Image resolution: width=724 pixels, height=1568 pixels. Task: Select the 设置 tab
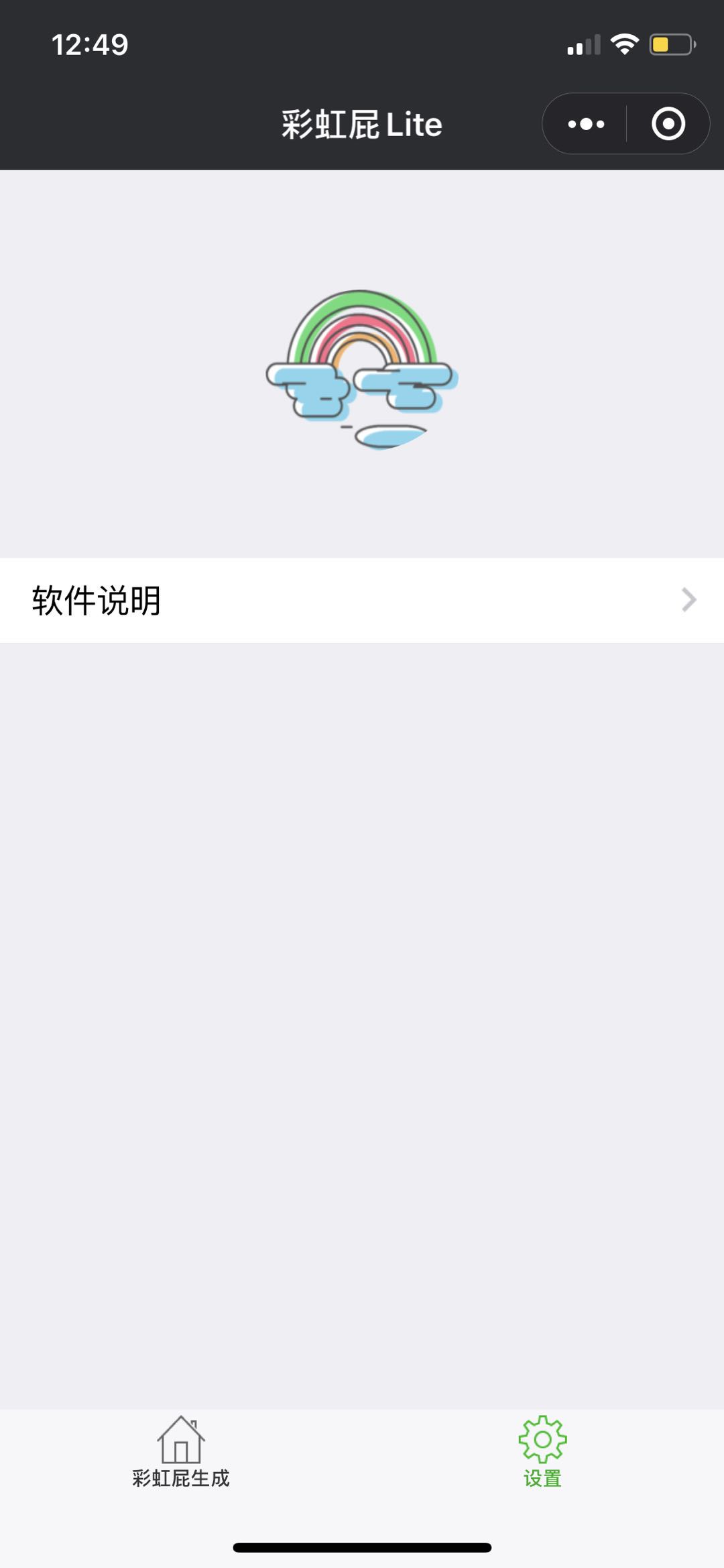pyautogui.click(x=542, y=1451)
